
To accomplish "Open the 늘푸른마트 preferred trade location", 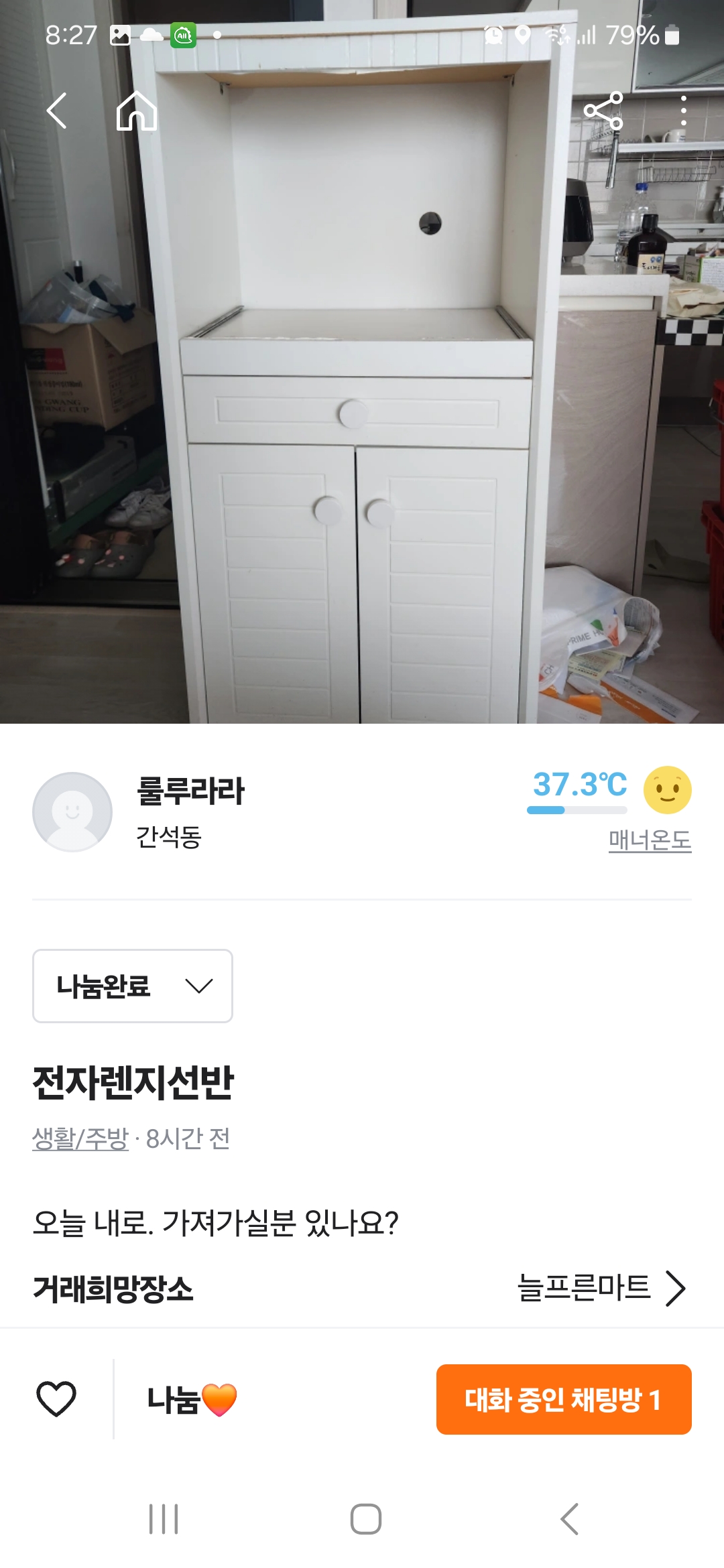I will click(x=601, y=1287).
